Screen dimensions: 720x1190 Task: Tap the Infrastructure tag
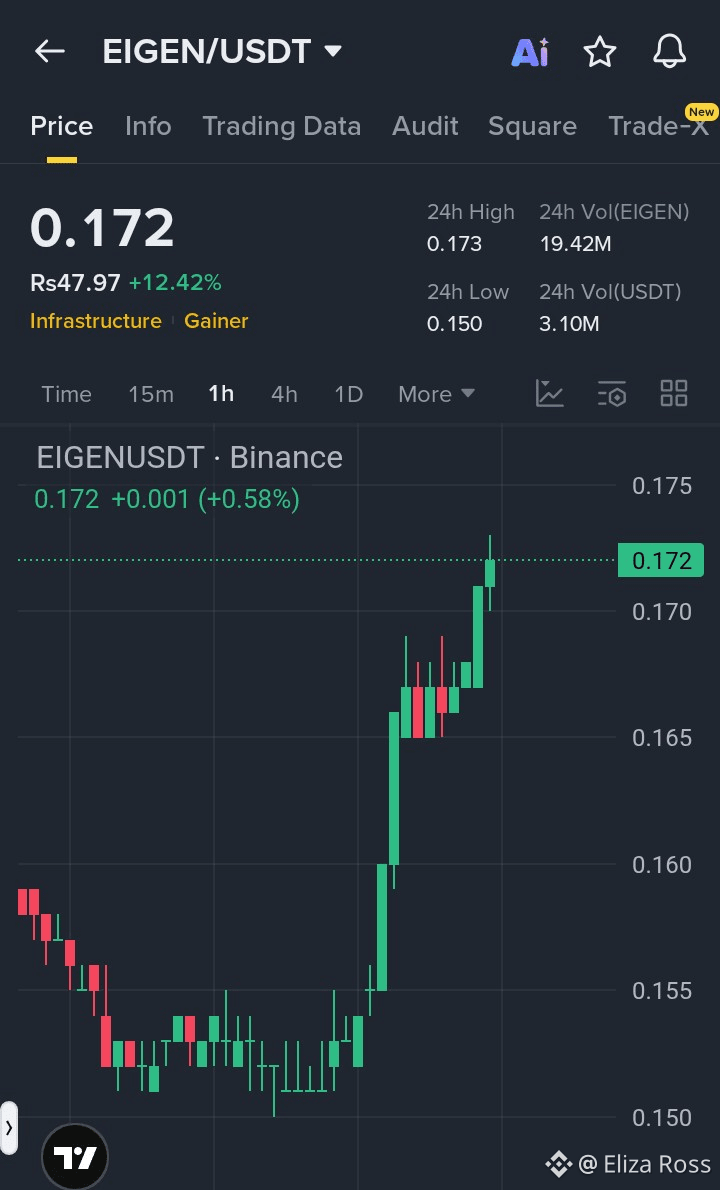point(96,321)
